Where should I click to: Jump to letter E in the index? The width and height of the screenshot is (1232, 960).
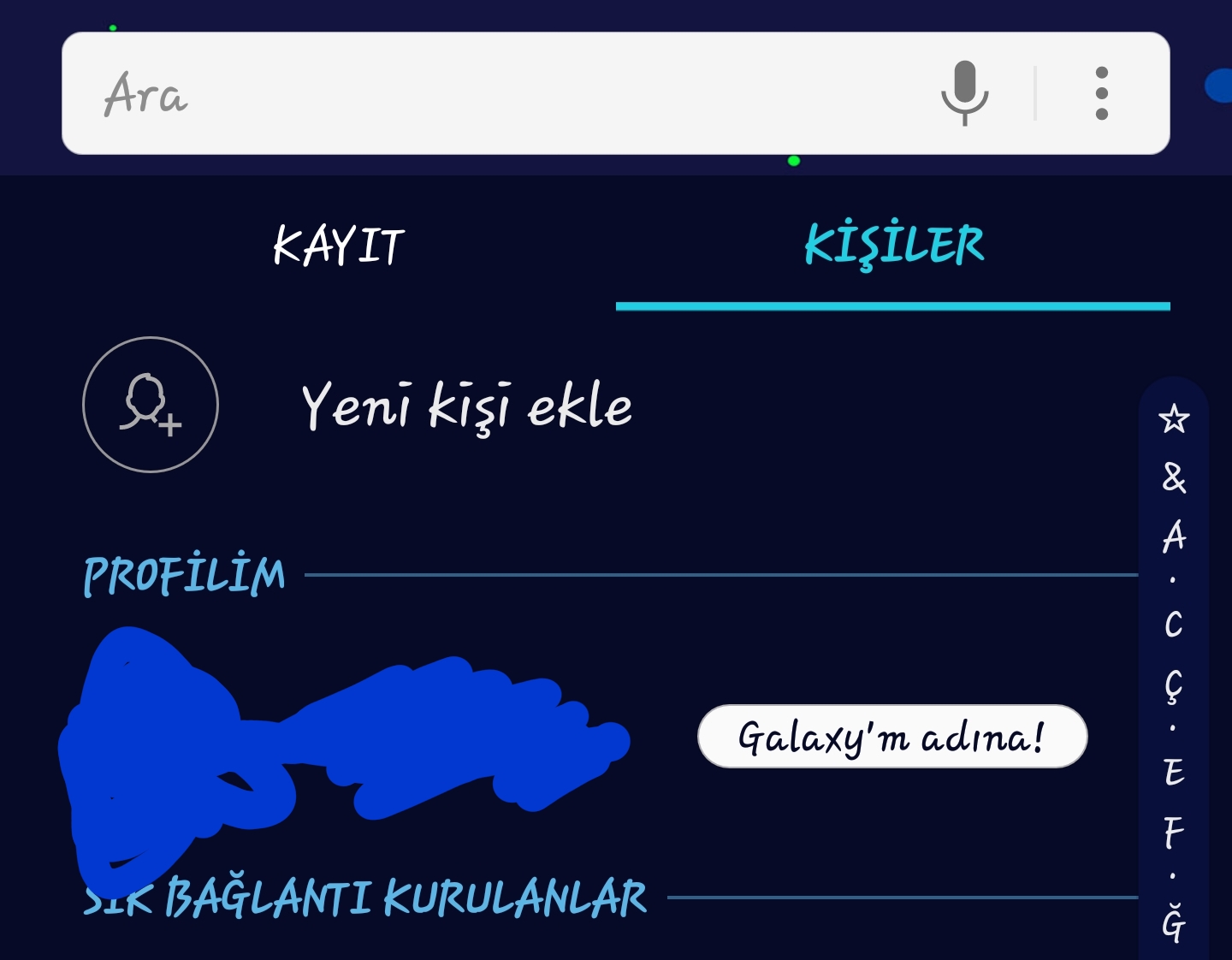click(1174, 773)
